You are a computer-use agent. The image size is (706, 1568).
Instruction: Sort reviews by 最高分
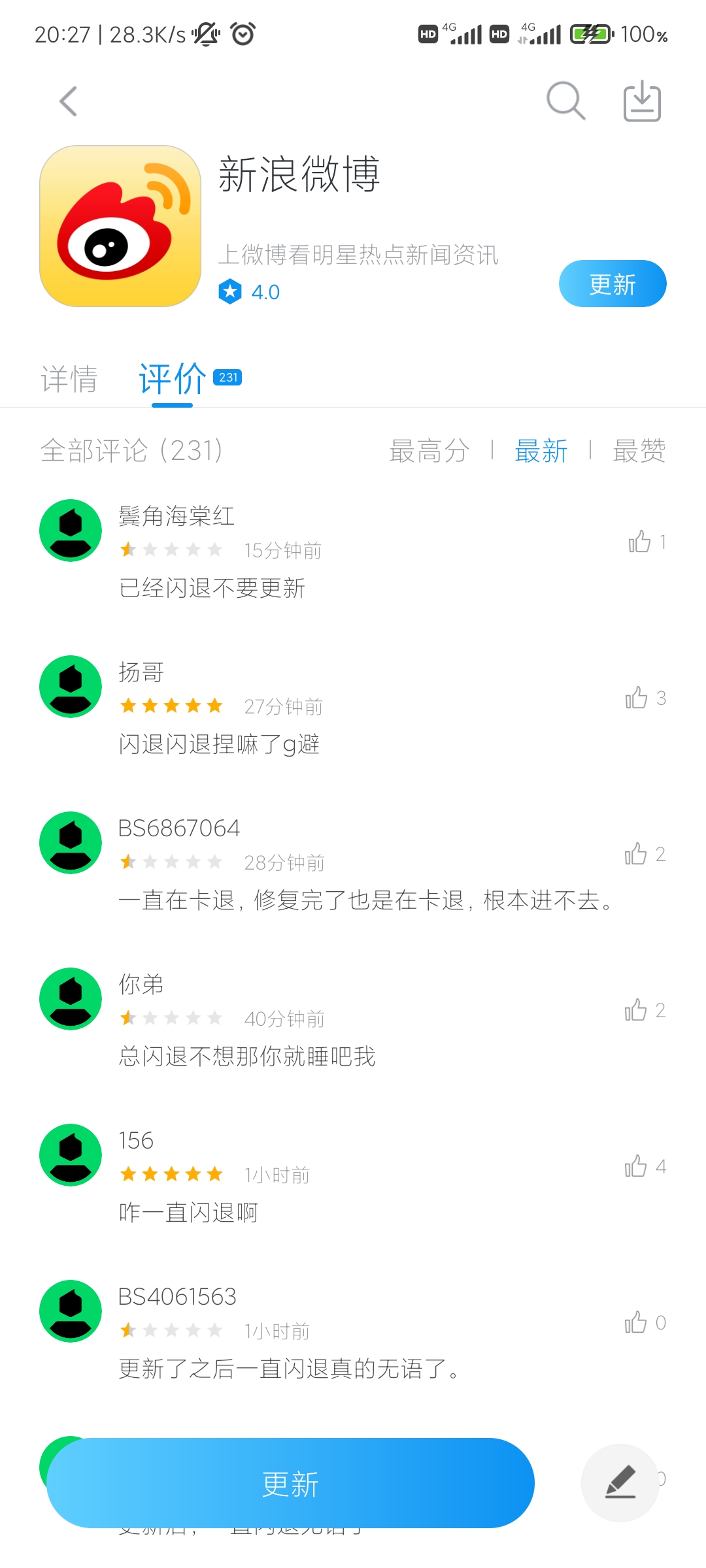pos(429,451)
